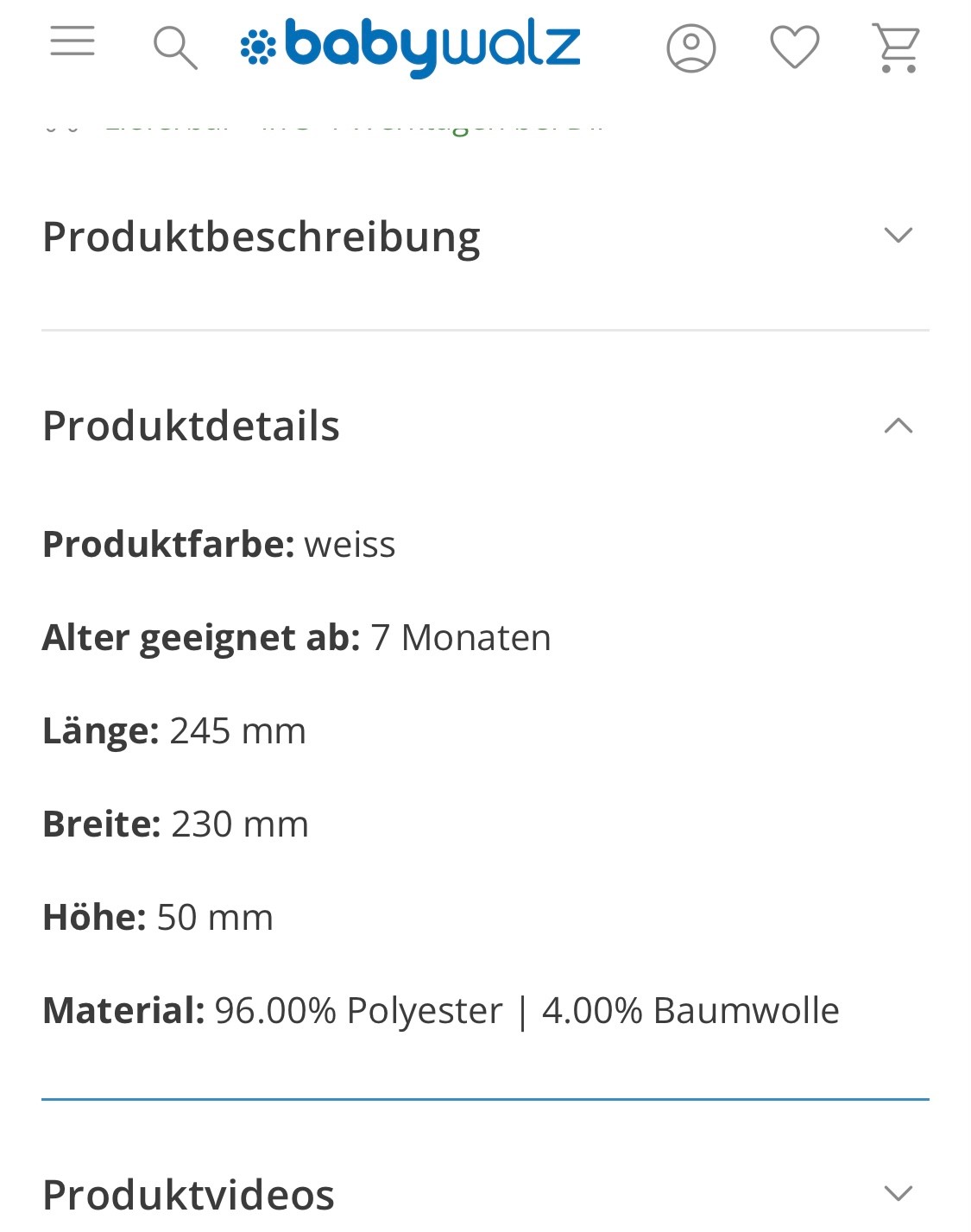Expand the Produktbeschreibung section
Viewport: 971px width, 1232px height.
(x=898, y=236)
